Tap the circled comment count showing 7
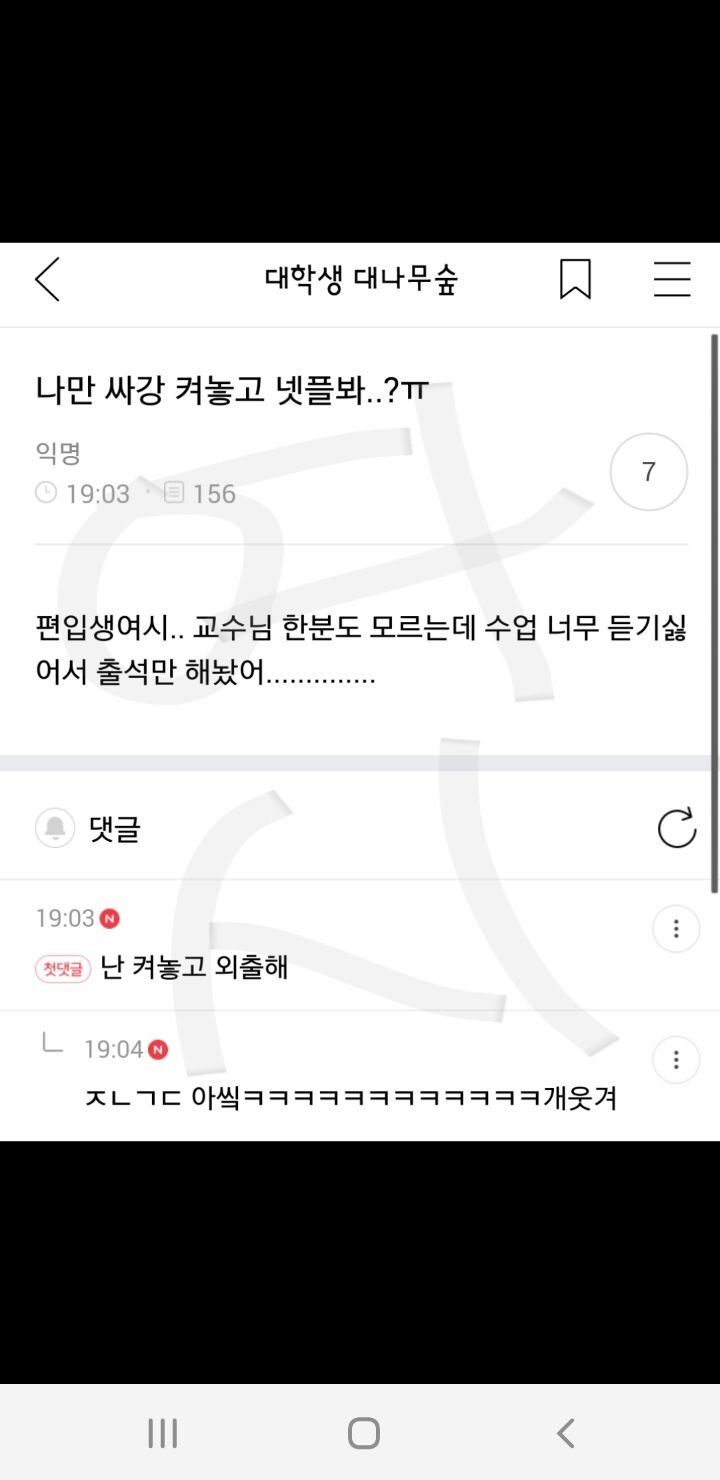The image size is (720, 1480). point(648,471)
